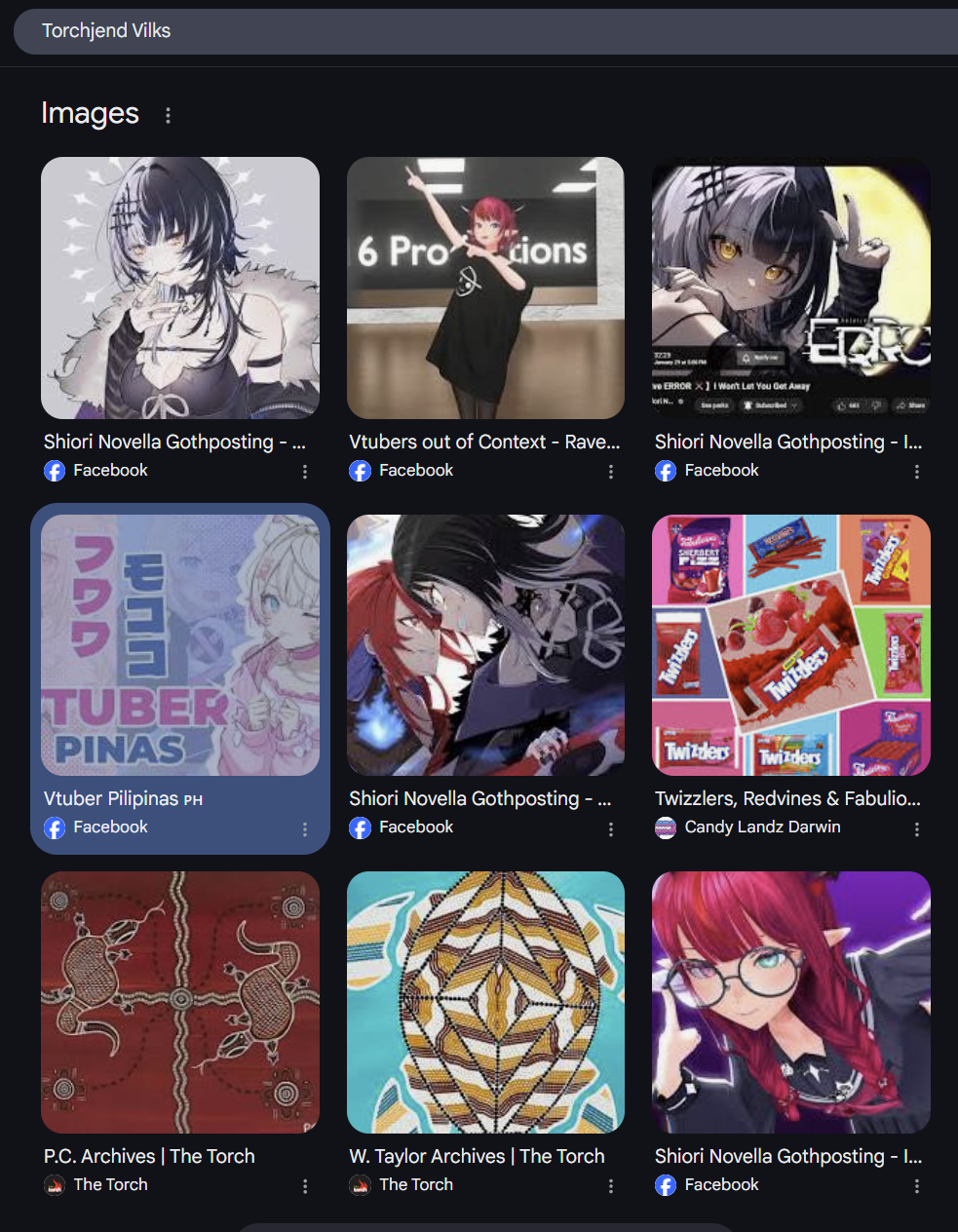The width and height of the screenshot is (958, 1232).
Task: Open the Twizzlers, Redvines & Fabulio image result
Action: tap(790, 645)
